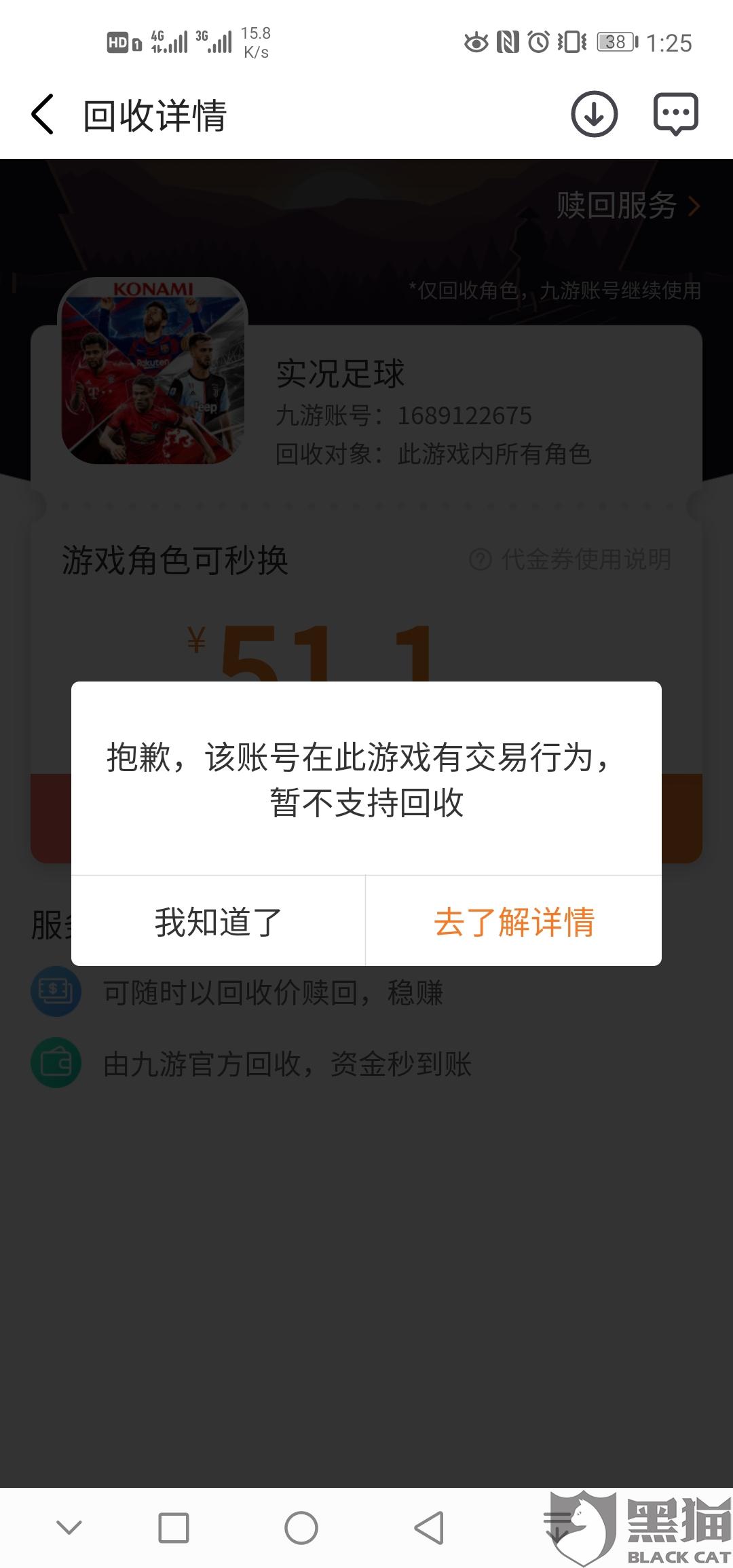
Task: Open the messages chat icon
Action: click(x=675, y=114)
